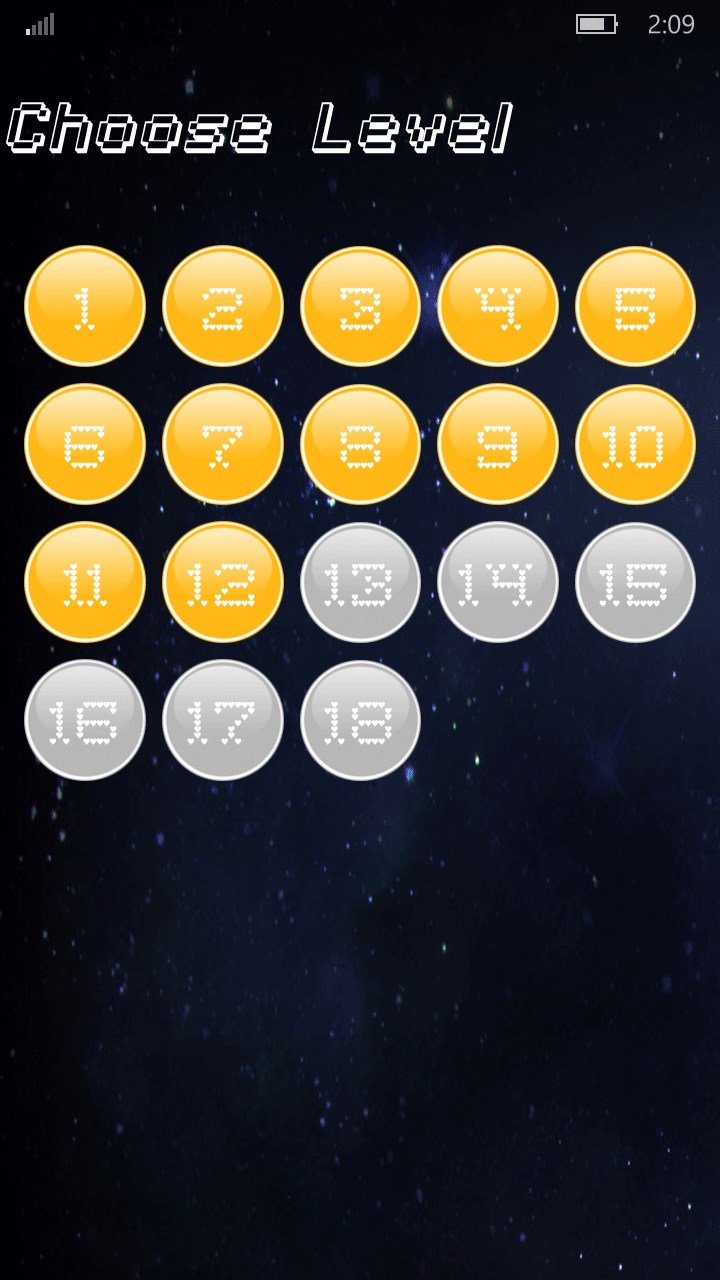Image resolution: width=720 pixels, height=1280 pixels.
Task: Play level 5
Action: [636, 306]
